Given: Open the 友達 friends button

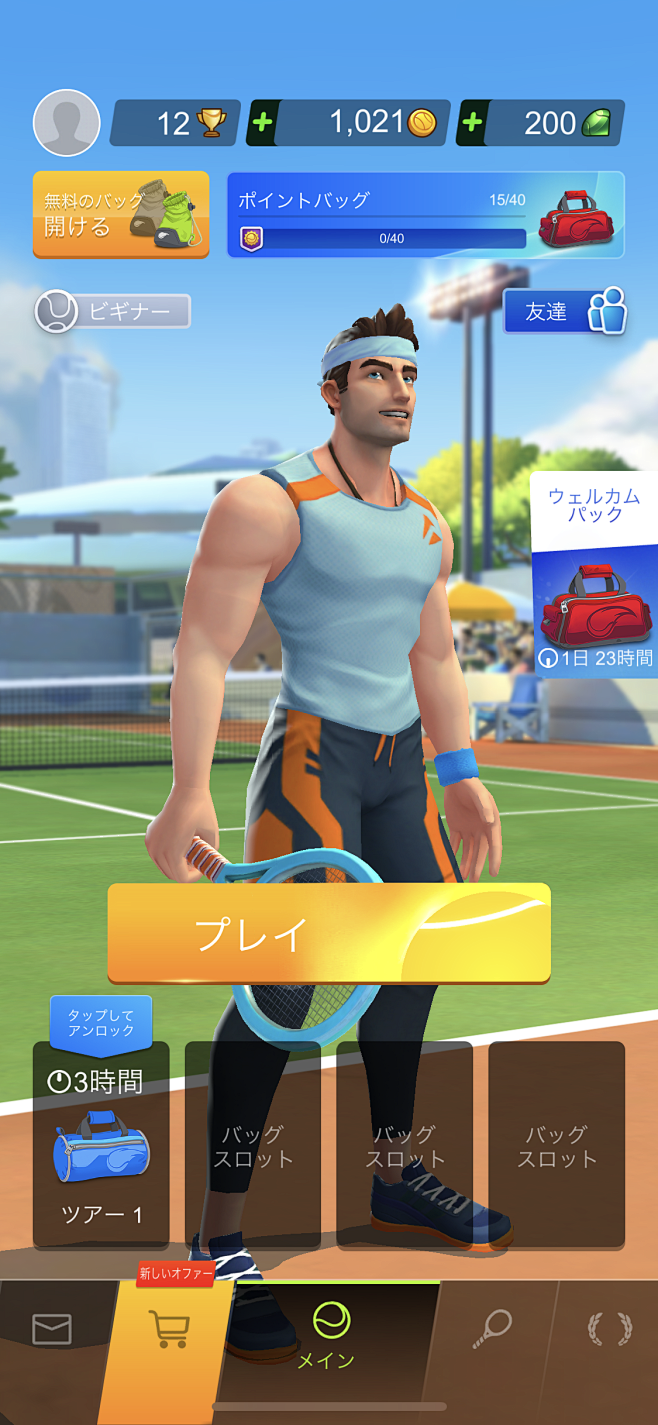Looking at the screenshot, I should point(564,312).
